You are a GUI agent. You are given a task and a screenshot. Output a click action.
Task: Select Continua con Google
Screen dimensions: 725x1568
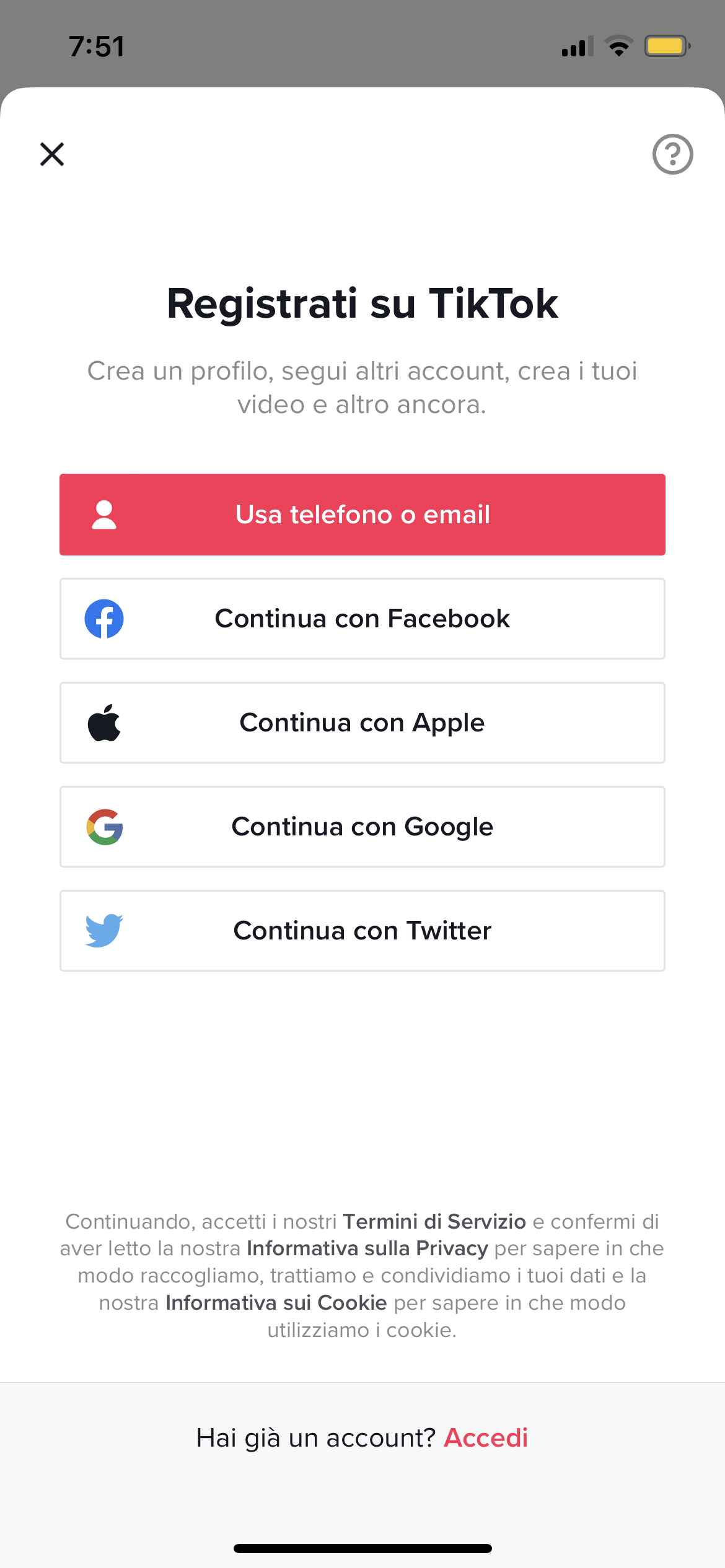click(x=362, y=827)
